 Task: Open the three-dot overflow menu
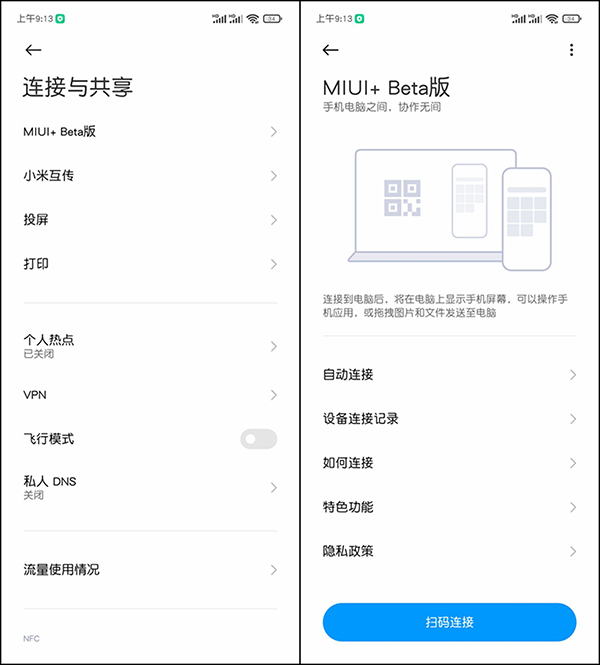tap(571, 50)
